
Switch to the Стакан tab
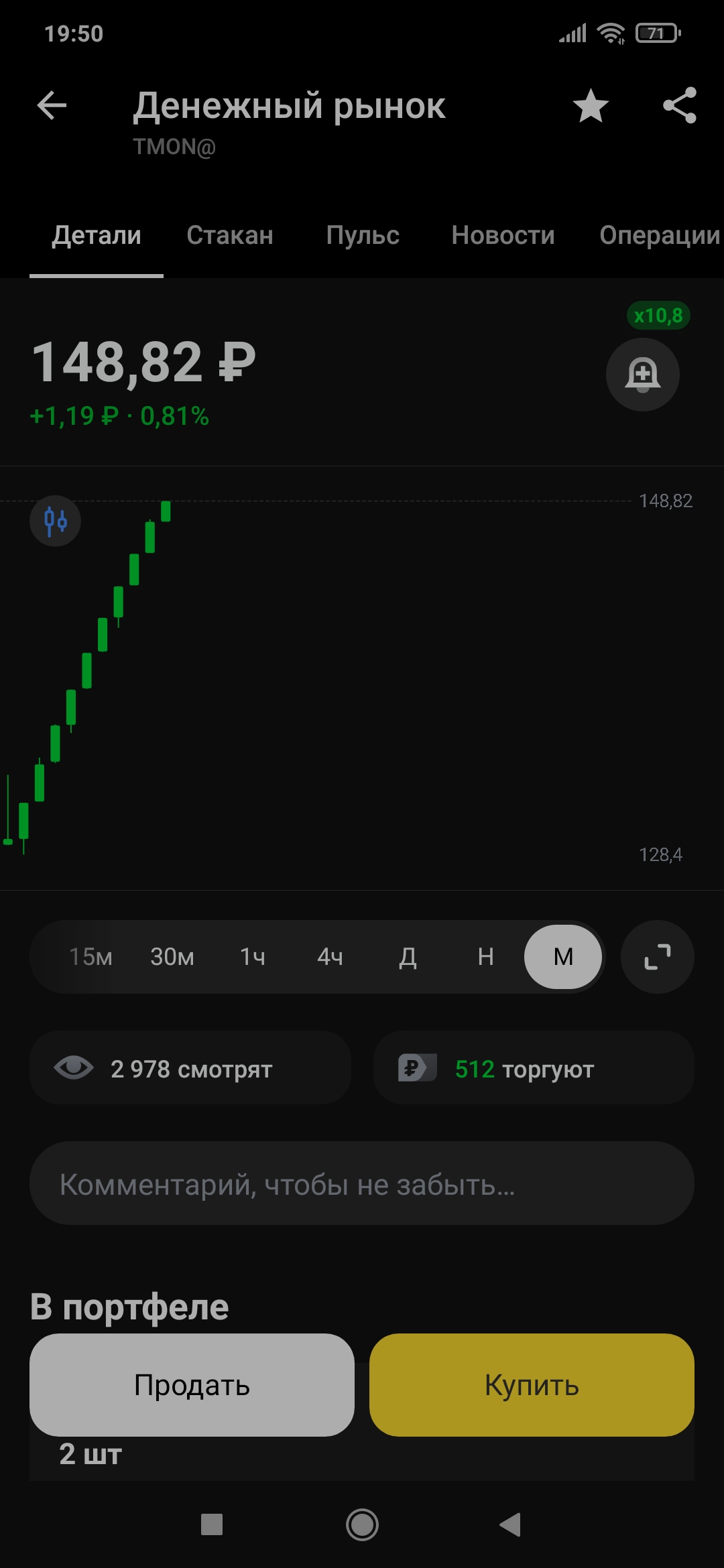point(230,235)
